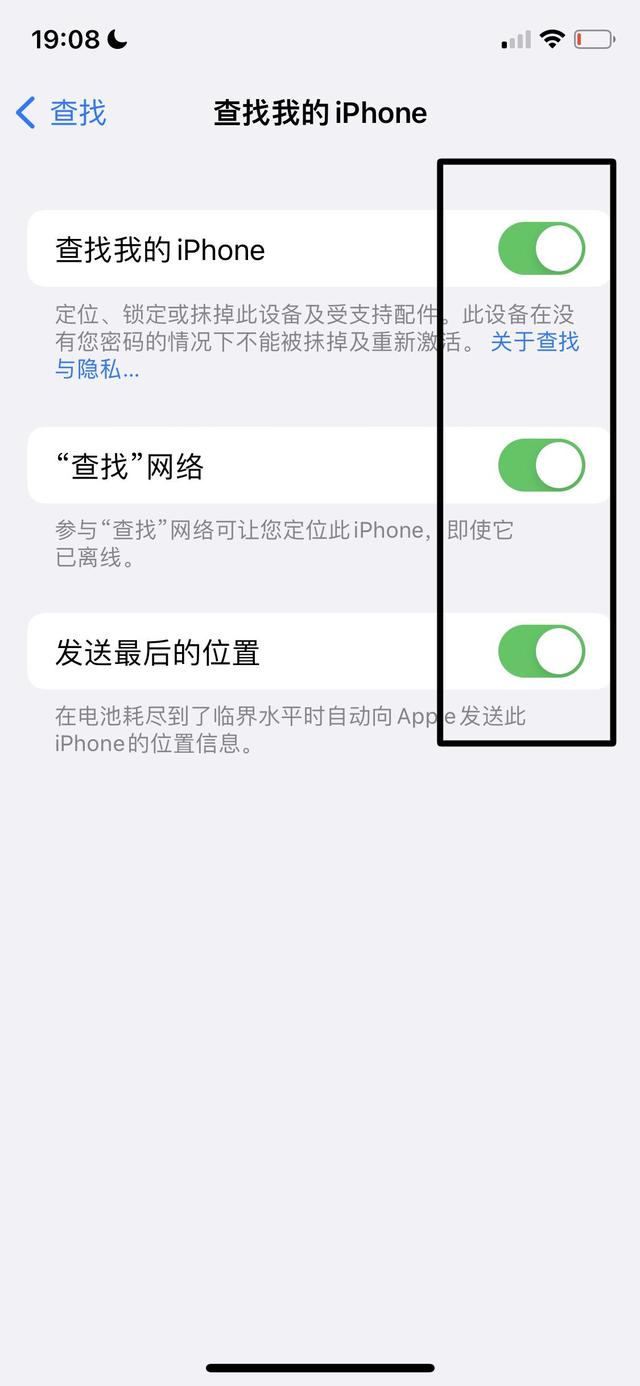Disable the "查找"网络 switch
This screenshot has width=640, height=1386.
point(541,465)
